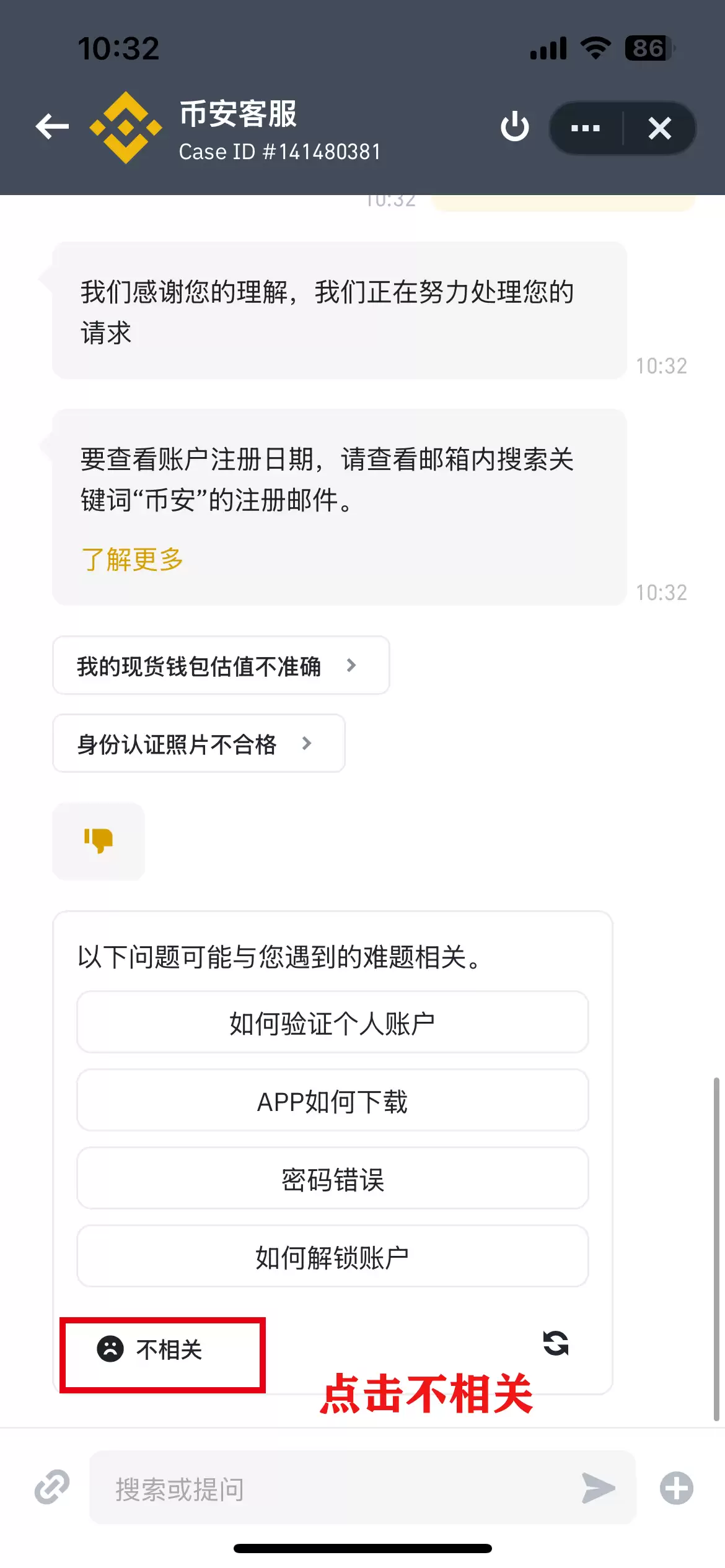Viewport: 725px width, 1568px height.
Task: Expand the 我的现货钱包估值不准确 question
Action: pos(220,665)
